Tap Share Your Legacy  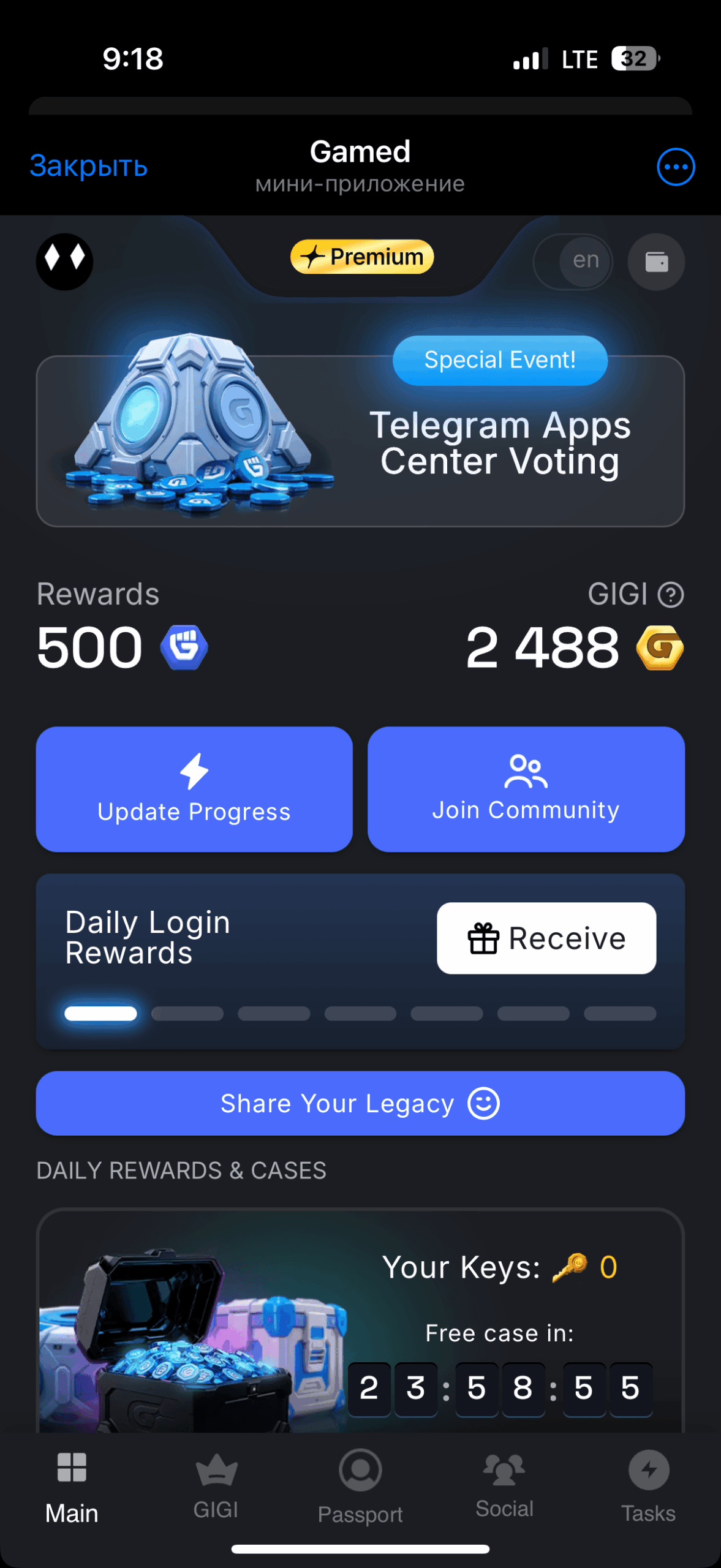point(360,1103)
